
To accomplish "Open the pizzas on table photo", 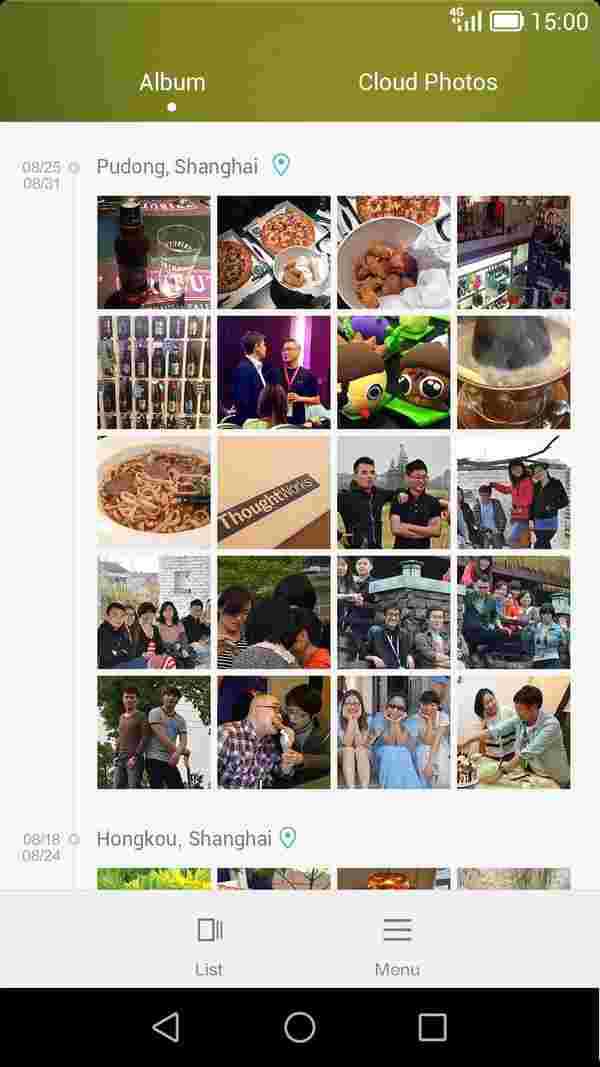I will (274, 252).
